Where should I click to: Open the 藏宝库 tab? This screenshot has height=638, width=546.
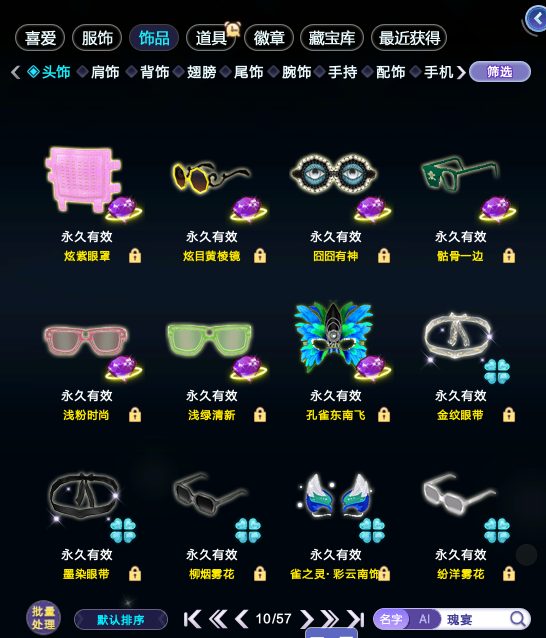coord(332,38)
